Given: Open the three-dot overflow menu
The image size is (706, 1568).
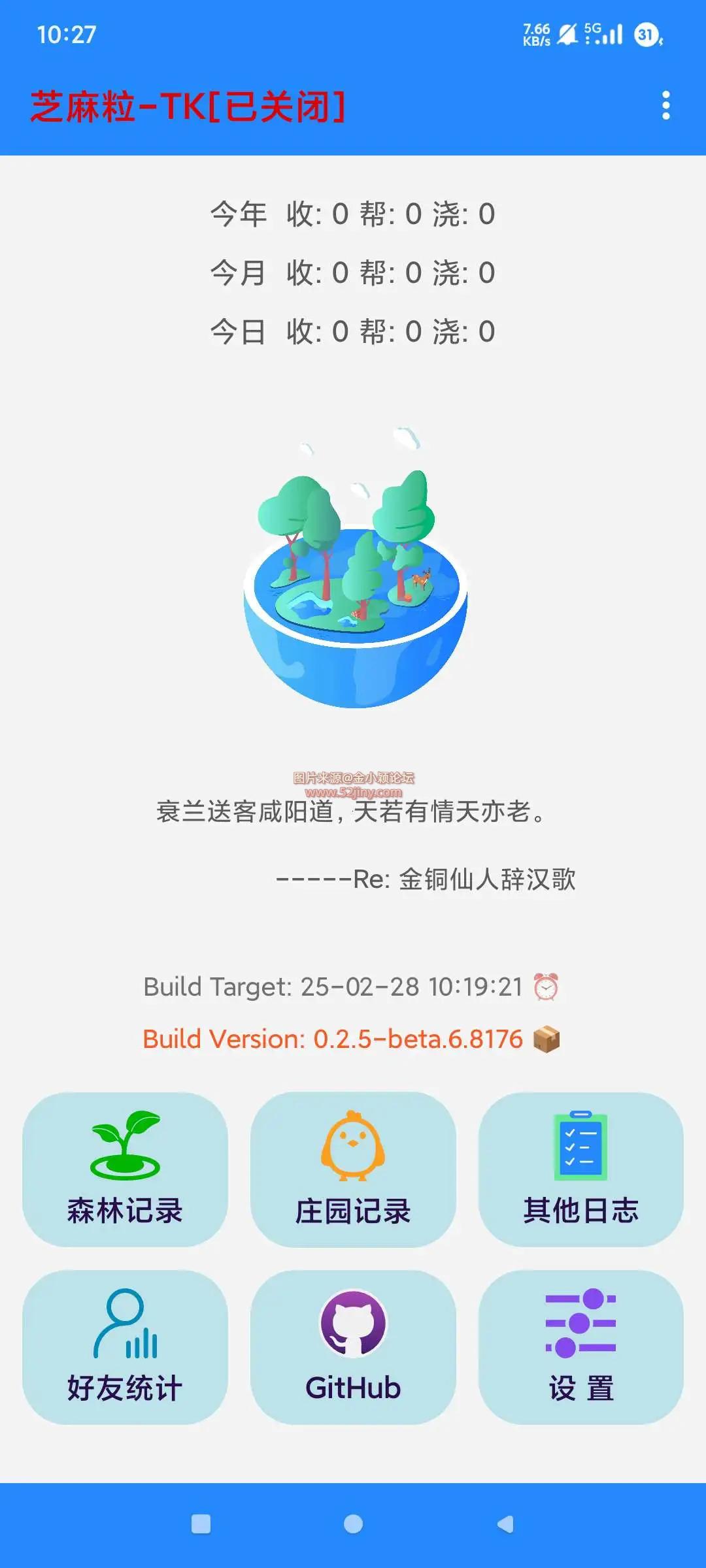Looking at the screenshot, I should tap(665, 105).
